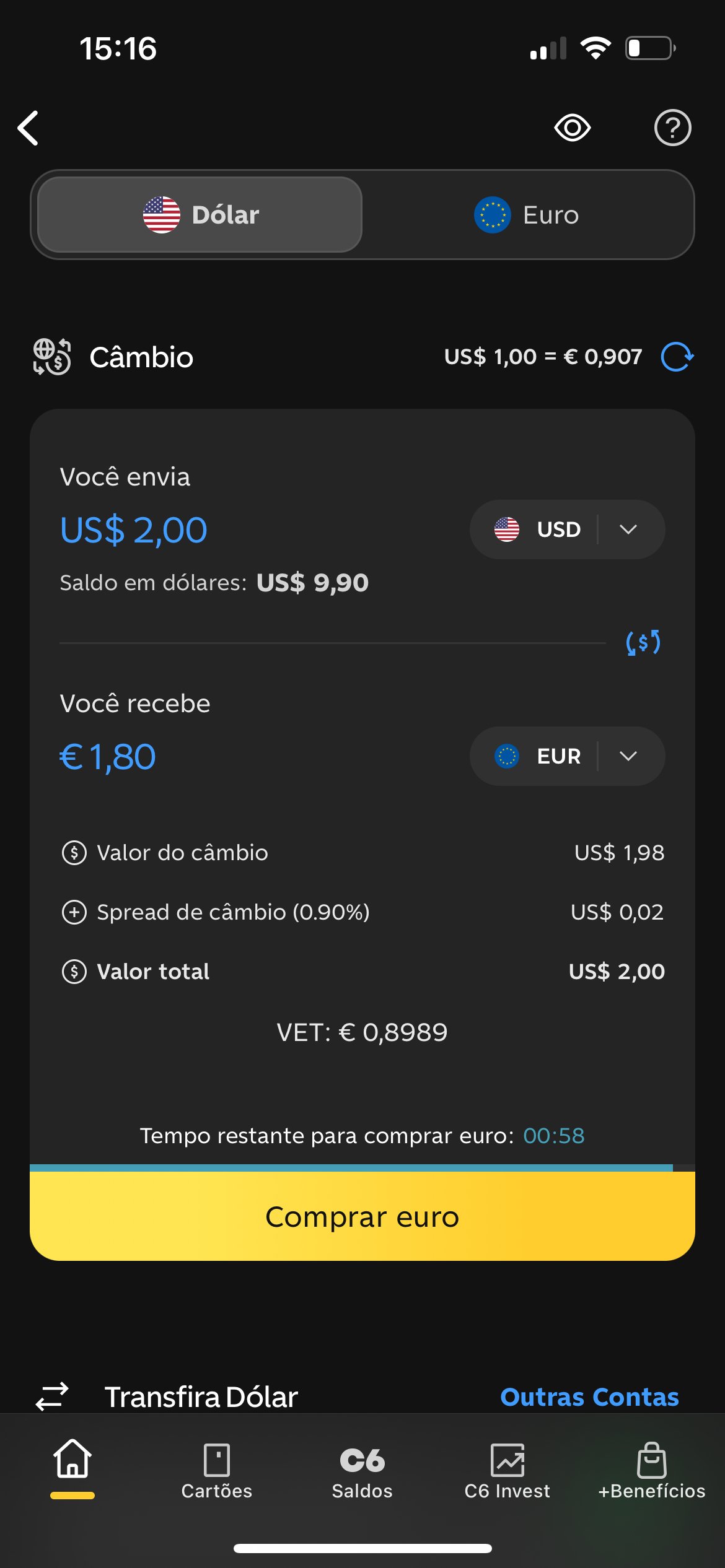This screenshot has height=1568, width=725.
Task: Go to the home tab
Action: pos(72,1468)
